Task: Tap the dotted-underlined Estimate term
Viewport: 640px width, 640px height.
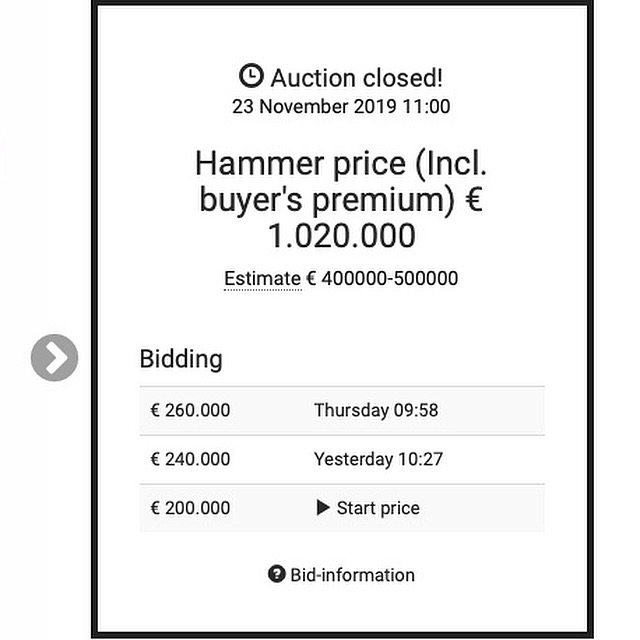Action: (262, 279)
